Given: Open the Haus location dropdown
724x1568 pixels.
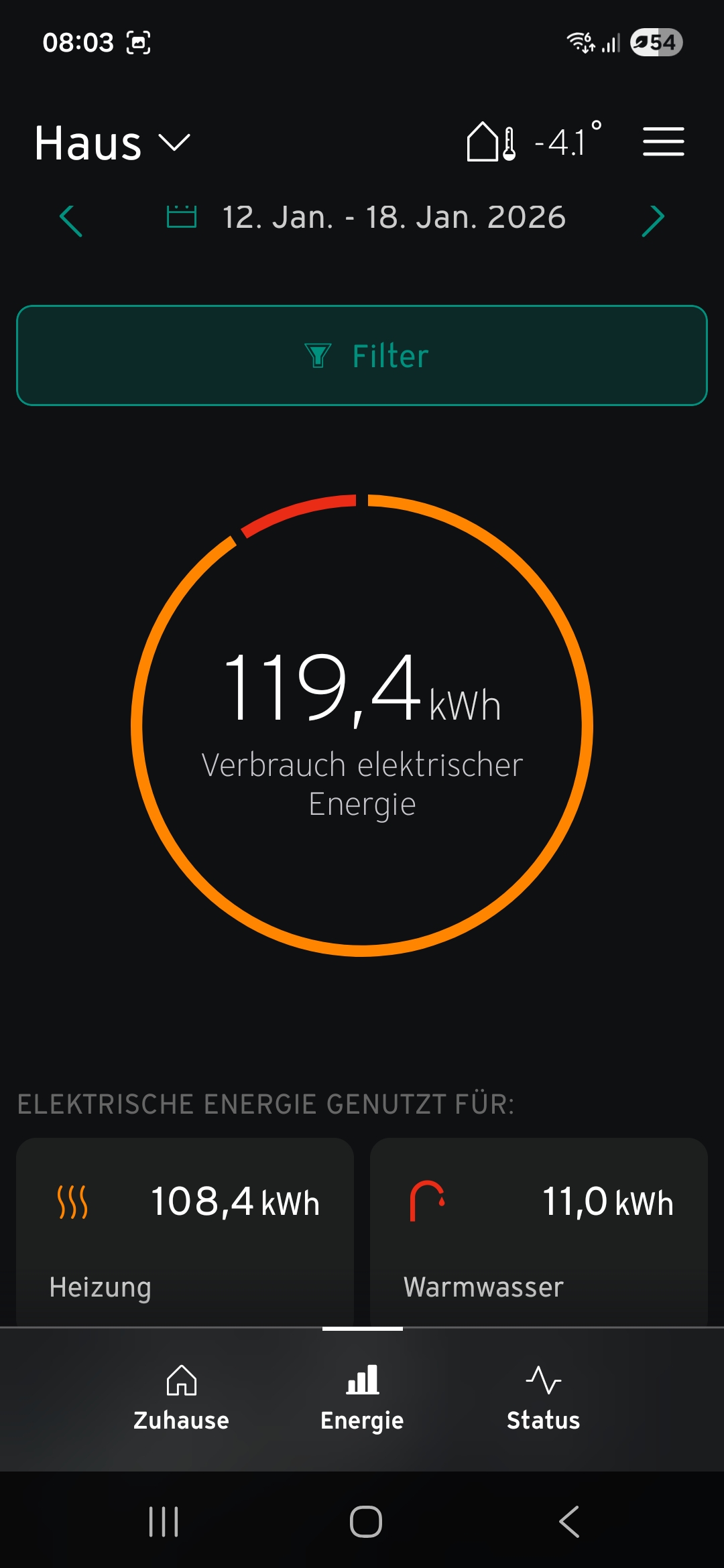Looking at the screenshot, I should 113,143.
